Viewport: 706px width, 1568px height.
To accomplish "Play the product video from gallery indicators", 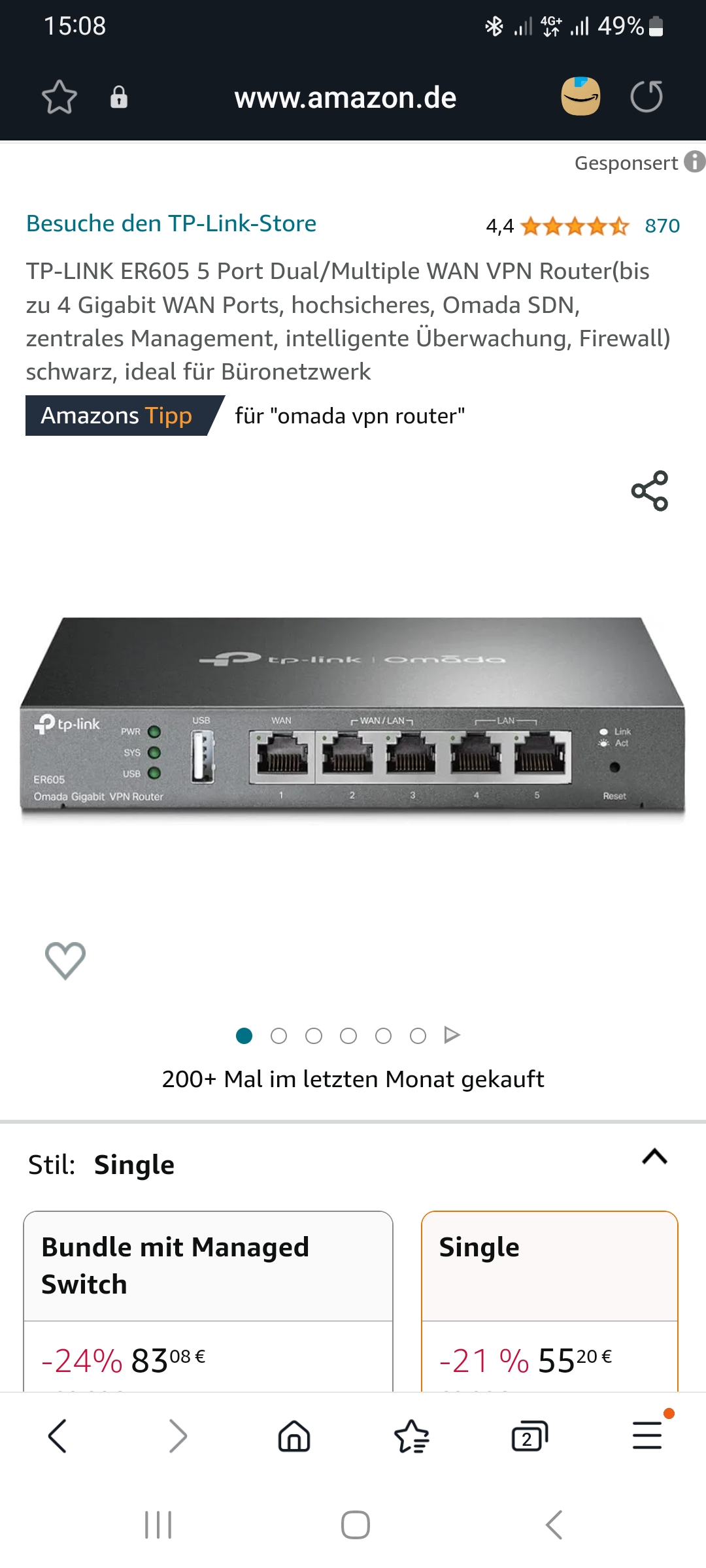I will coord(452,1036).
